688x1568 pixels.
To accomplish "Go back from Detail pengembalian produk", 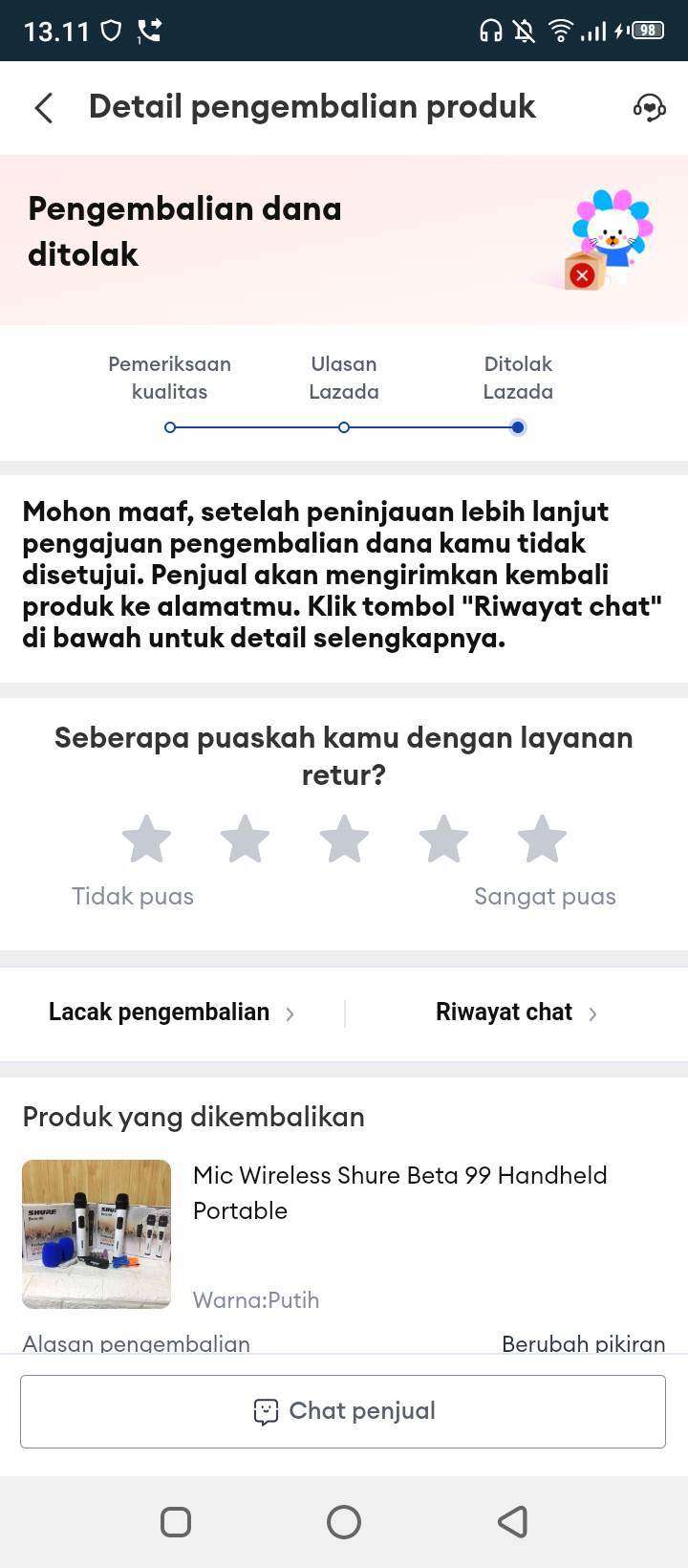I will point(44,107).
